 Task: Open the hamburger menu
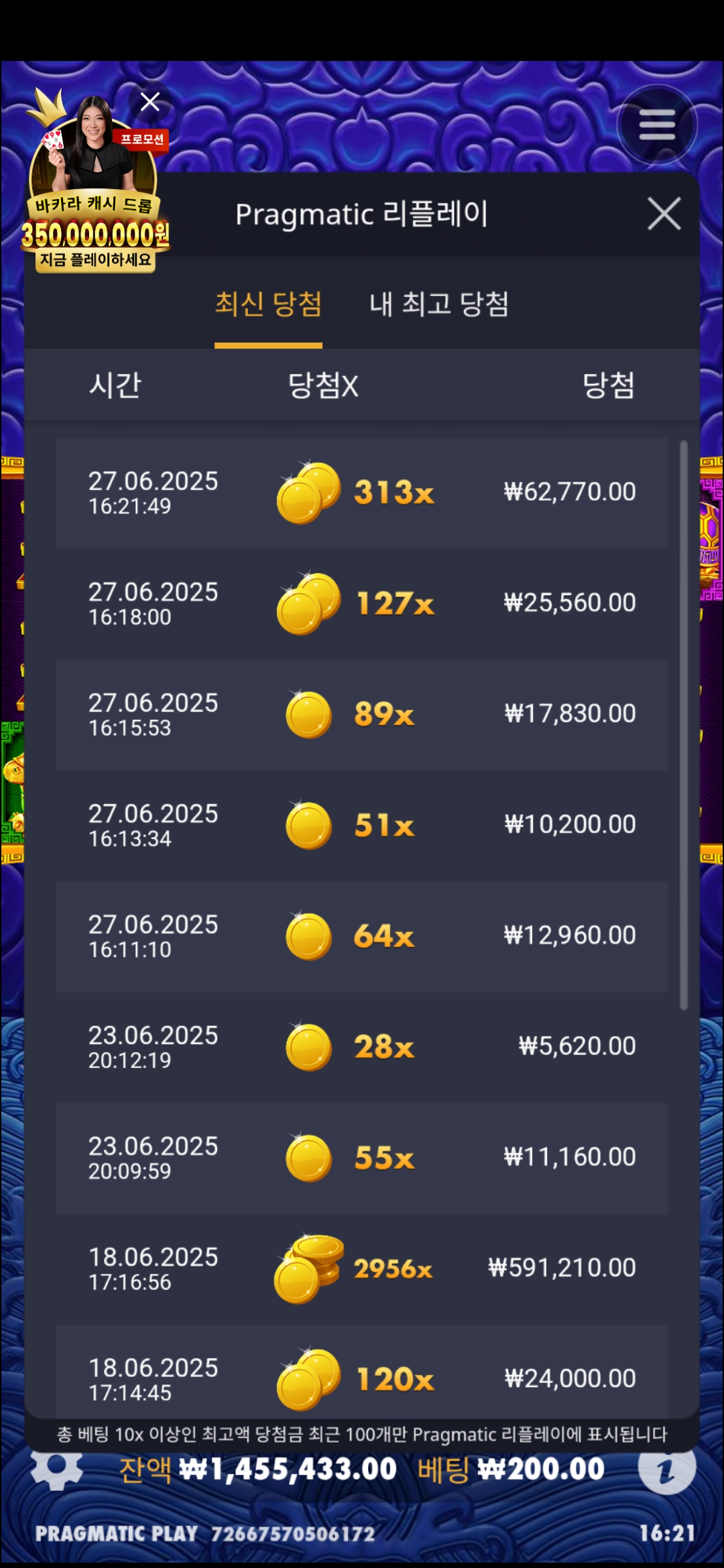coord(657,125)
